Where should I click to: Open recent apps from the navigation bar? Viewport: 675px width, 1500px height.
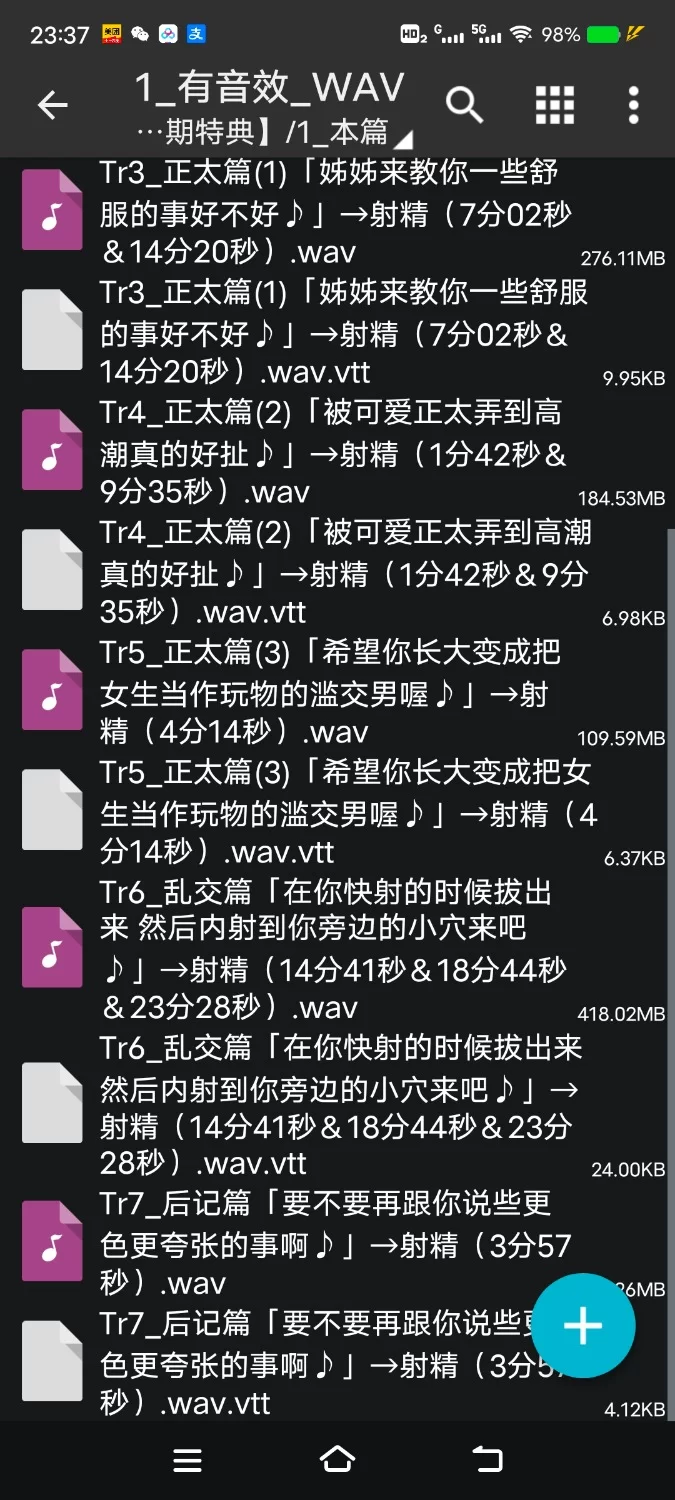[187, 1460]
